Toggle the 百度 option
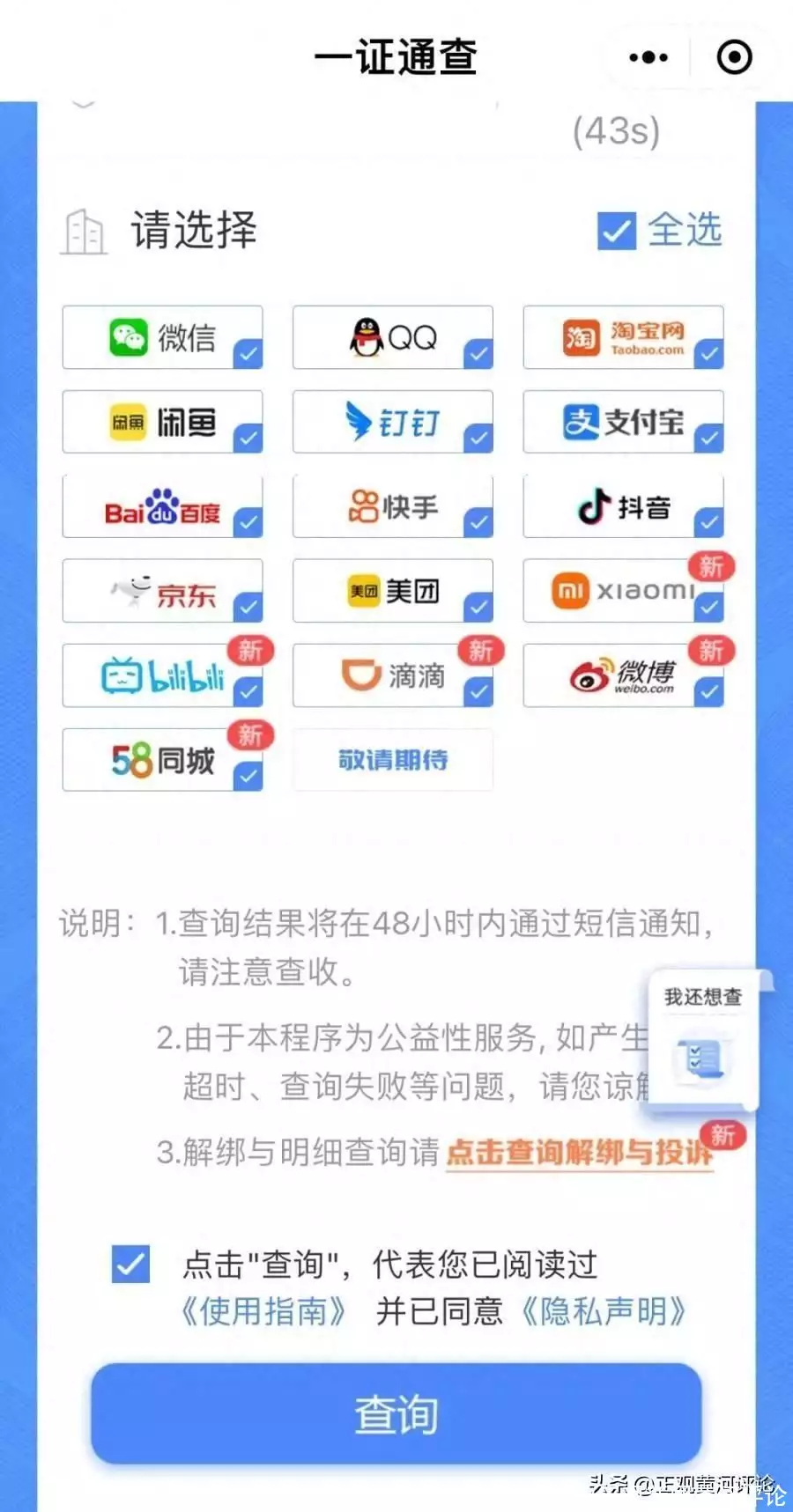Screen dimensions: 793x1512 coord(163,506)
